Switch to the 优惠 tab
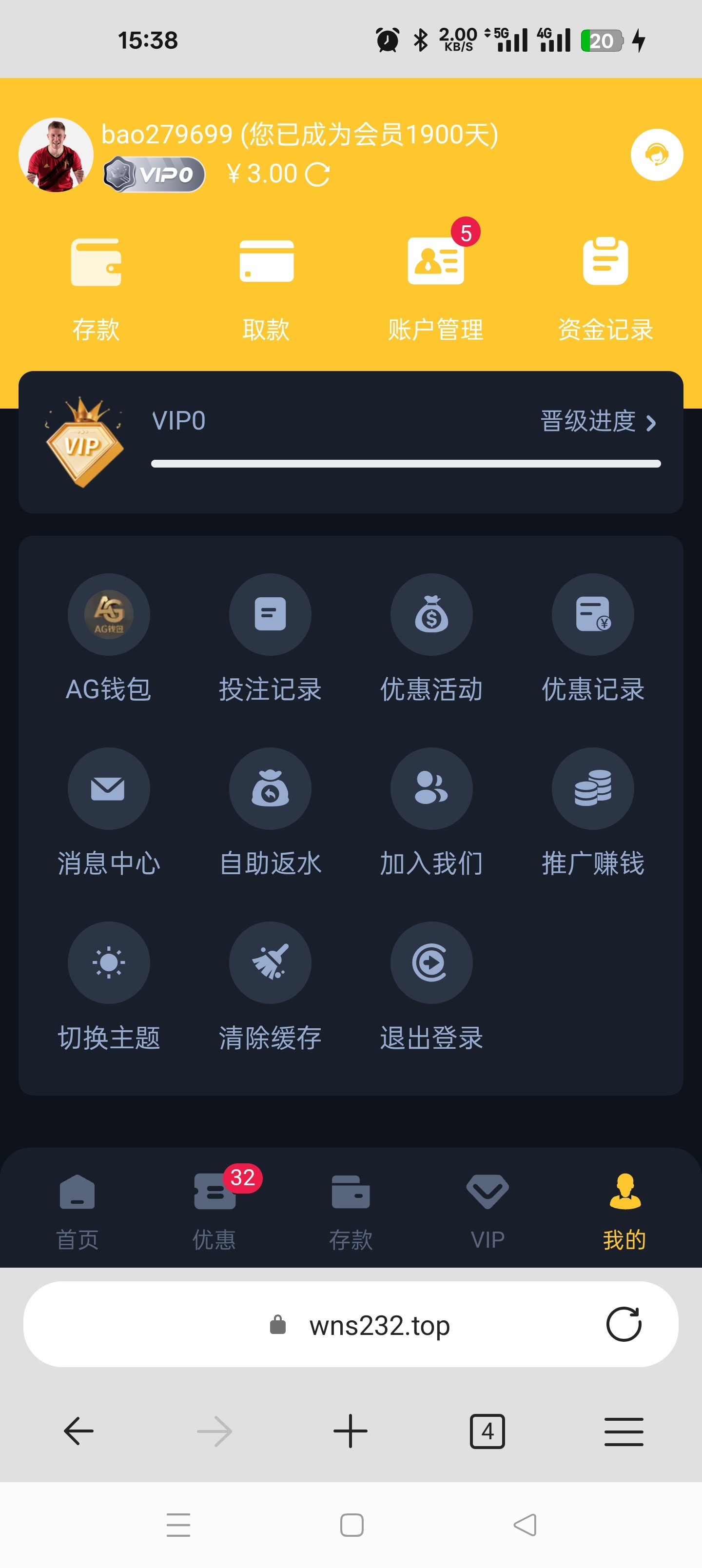This screenshot has width=702, height=1568. tap(214, 1210)
